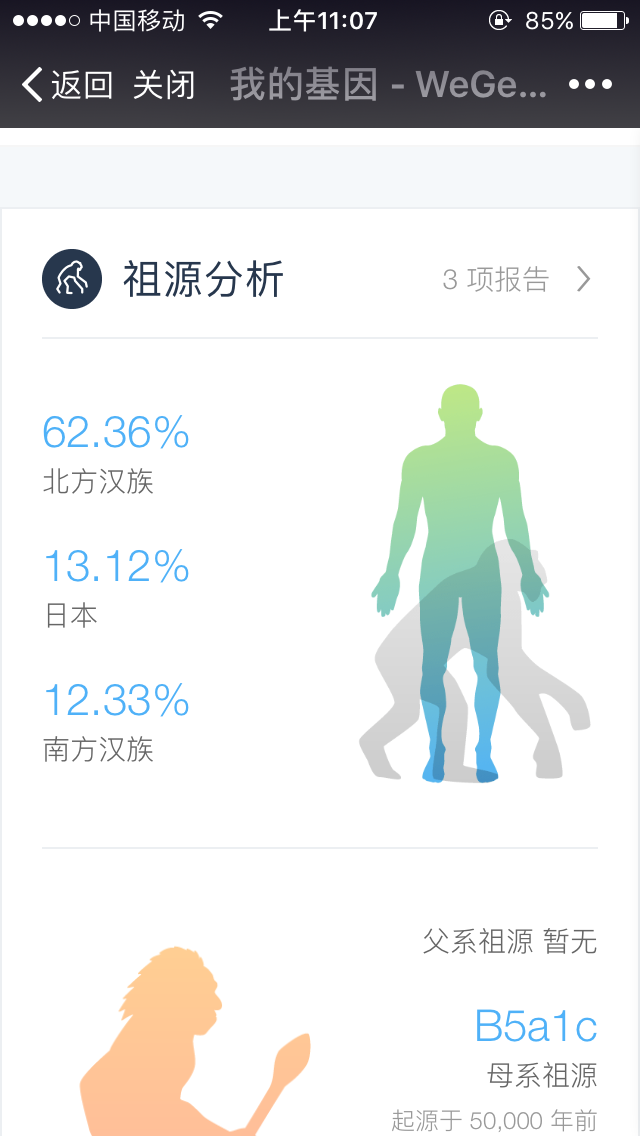Screen dimensions: 640x1136
Task: View maternal haplogroup B5a1c details
Action: (536, 1026)
